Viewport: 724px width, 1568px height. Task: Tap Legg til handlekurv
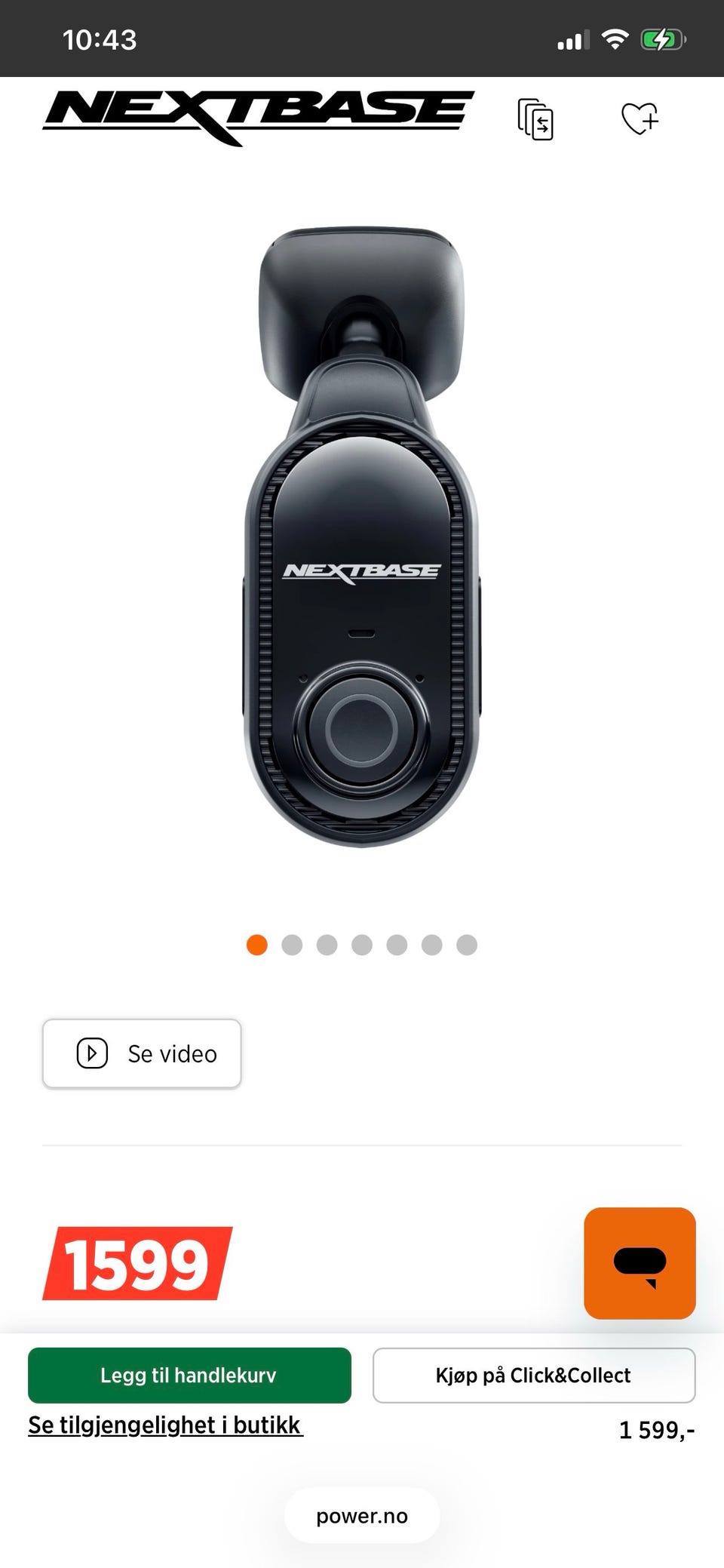189,1375
